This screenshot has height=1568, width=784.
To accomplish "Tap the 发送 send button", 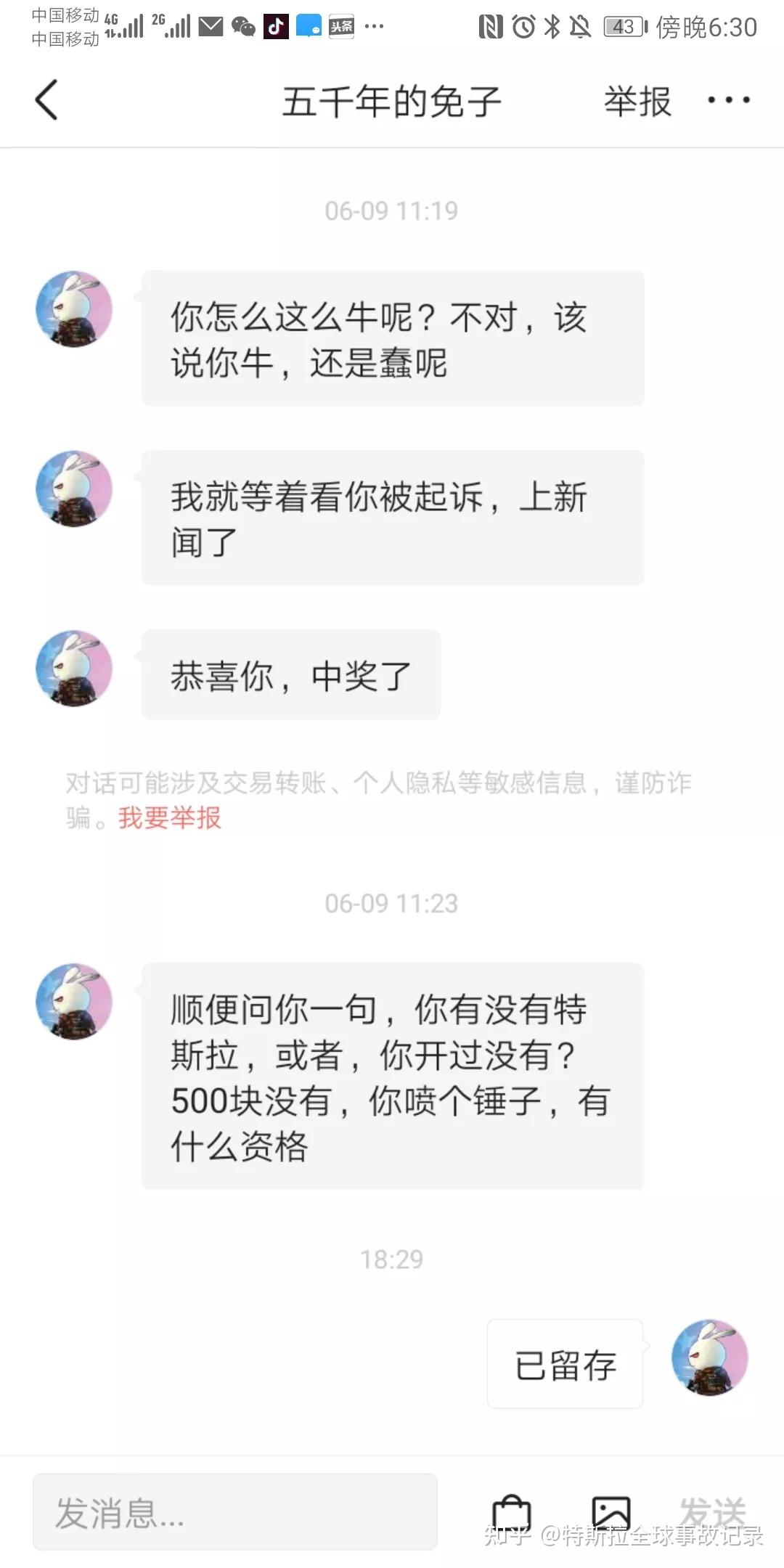I will (711, 1511).
